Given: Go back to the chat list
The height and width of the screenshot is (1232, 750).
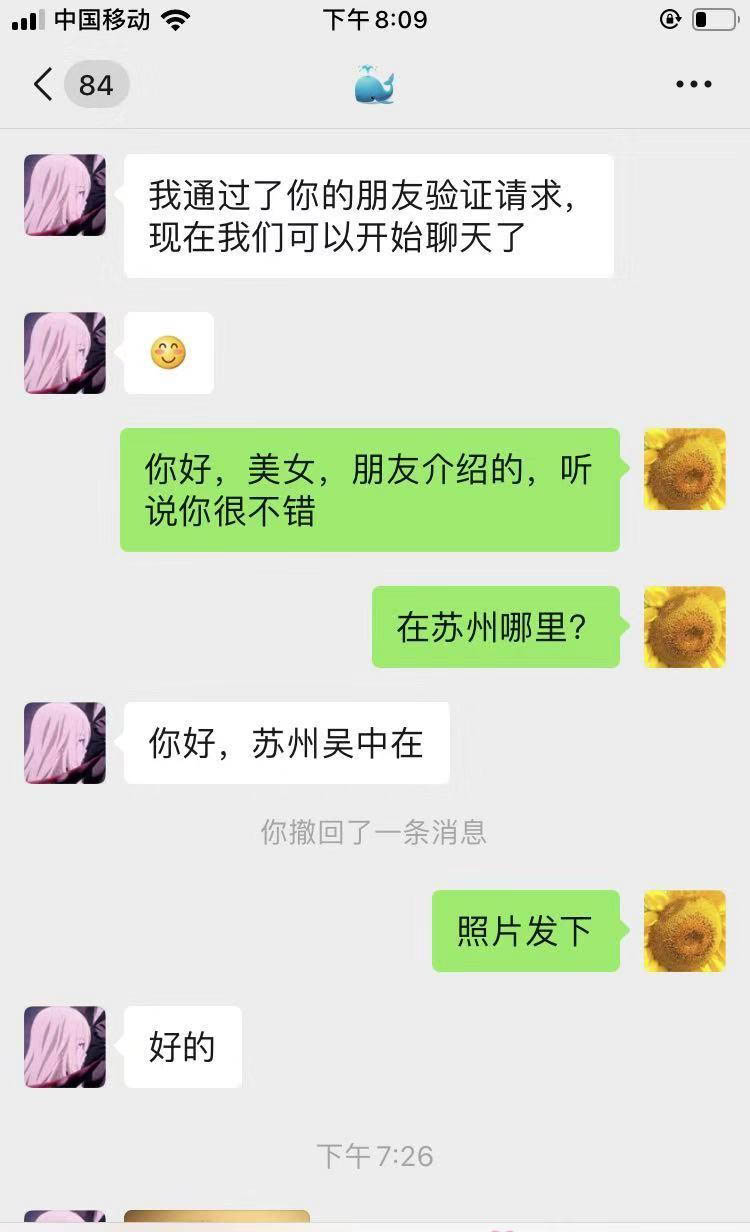Looking at the screenshot, I should 43,85.
